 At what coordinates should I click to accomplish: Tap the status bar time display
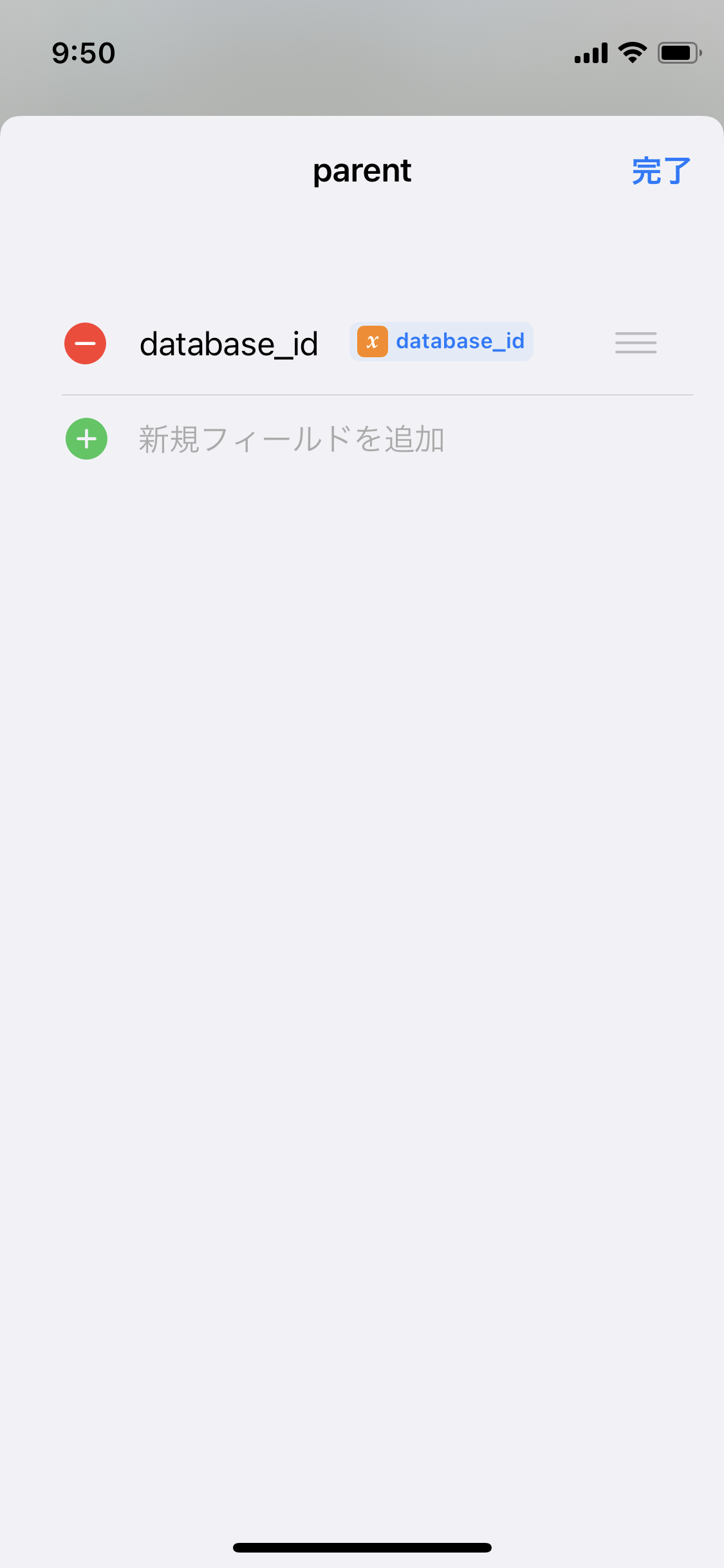pyautogui.click(x=84, y=53)
